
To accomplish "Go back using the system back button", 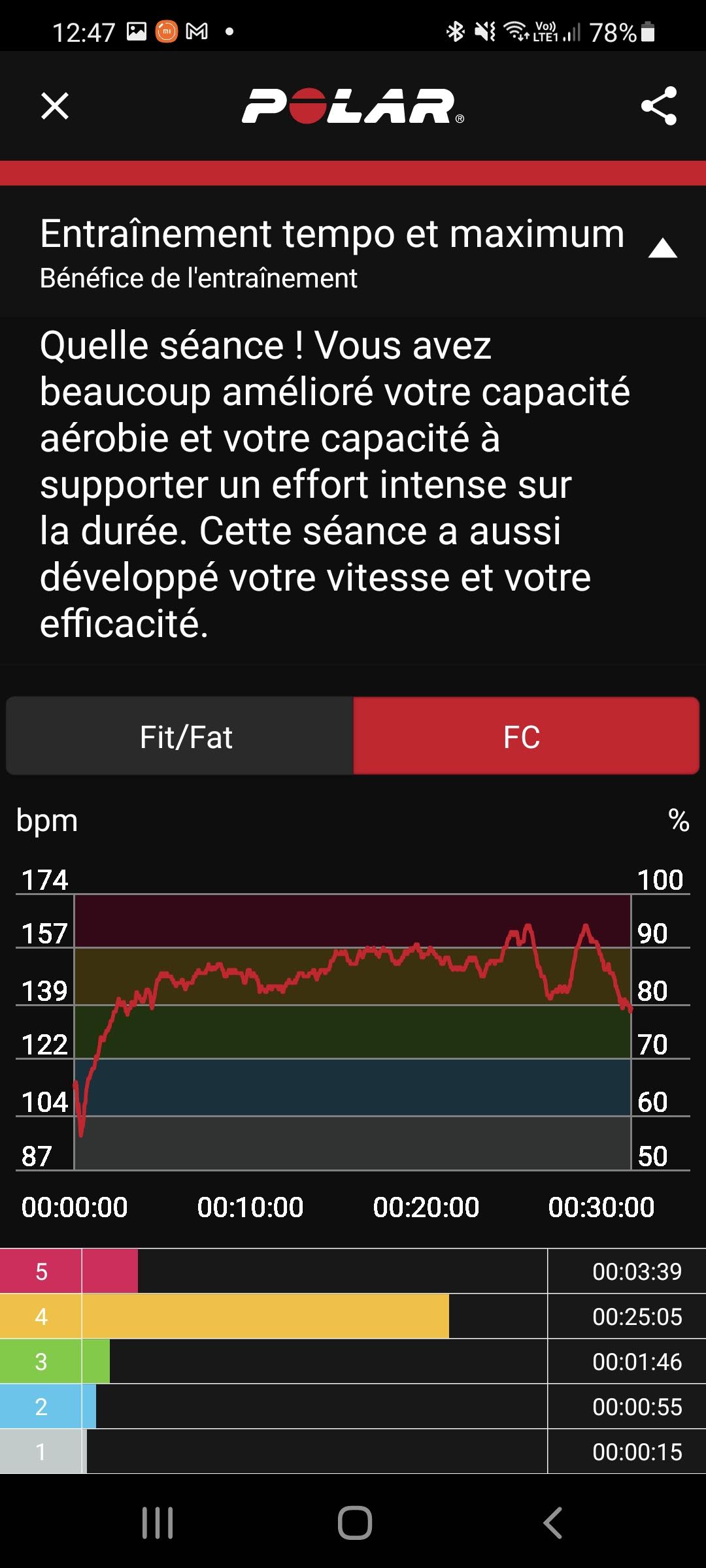I will [x=552, y=1523].
